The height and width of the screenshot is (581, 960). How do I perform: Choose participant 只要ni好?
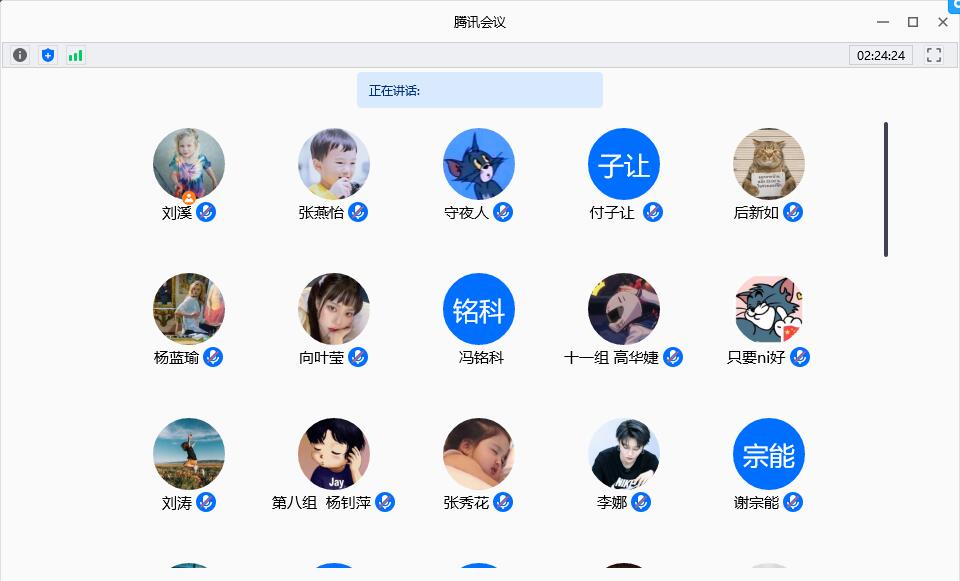coord(769,309)
